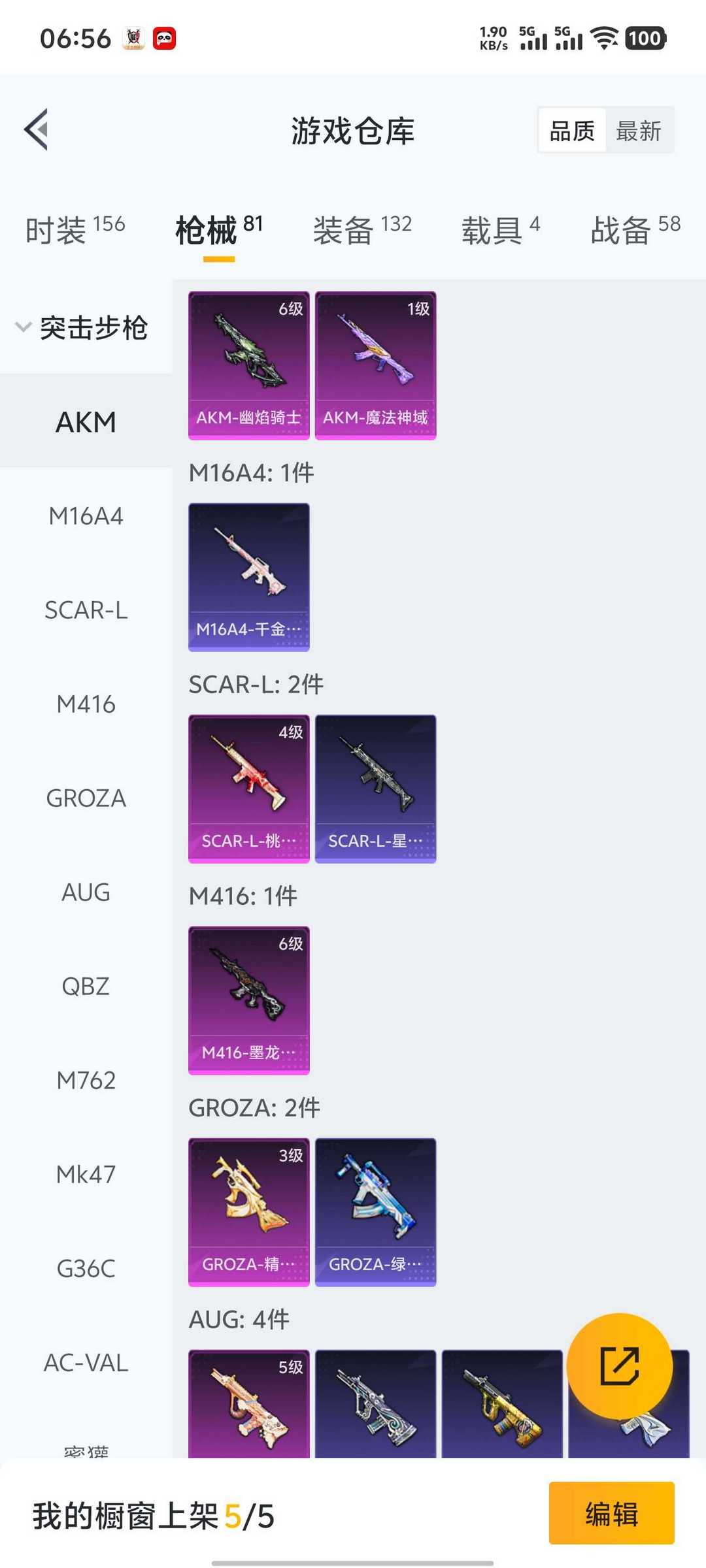View the M16A4-千金 skin
This screenshot has width=706, height=1568.
(x=249, y=578)
